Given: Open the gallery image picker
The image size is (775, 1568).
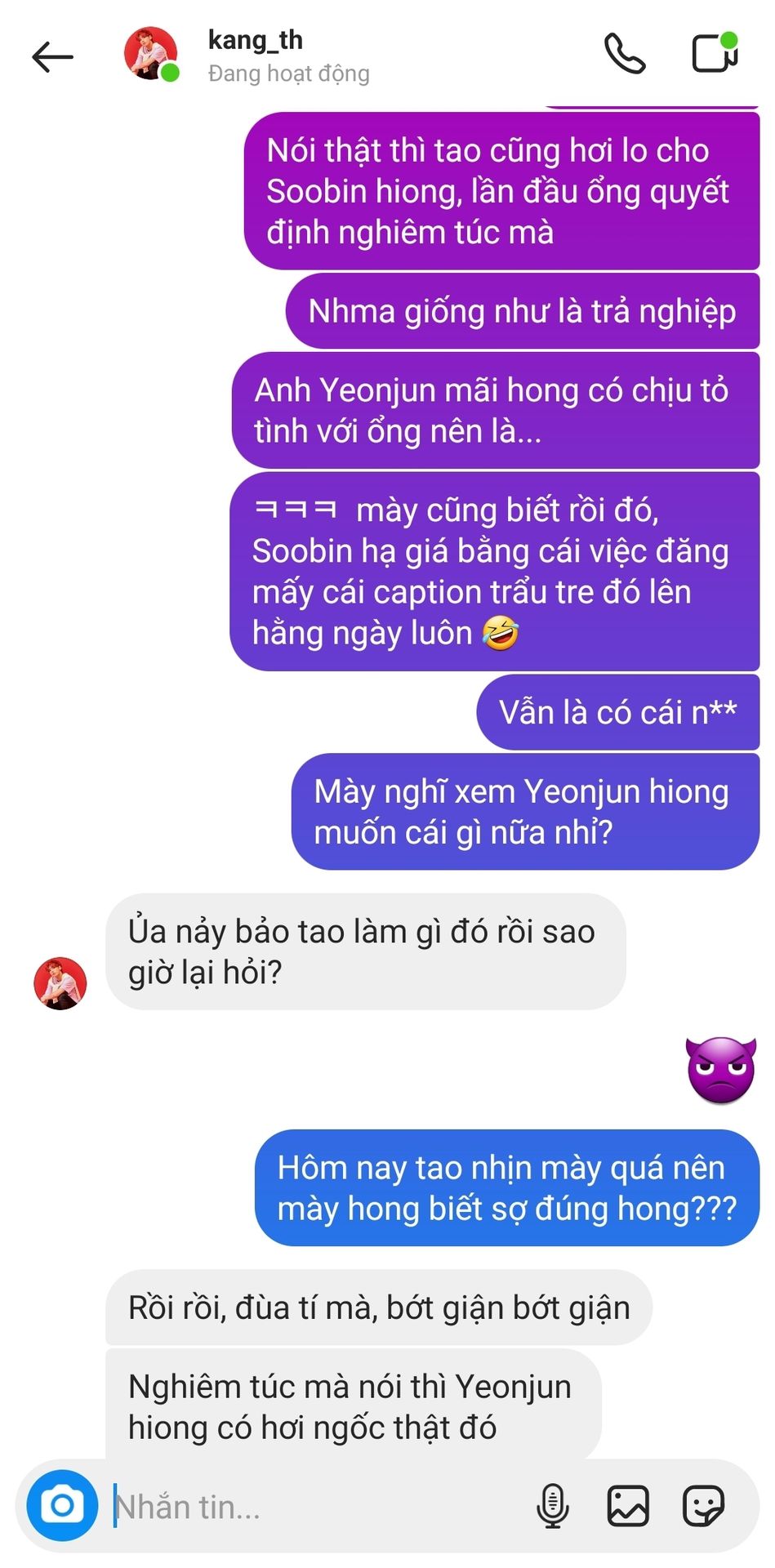Looking at the screenshot, I should [x=627, y=1505].
